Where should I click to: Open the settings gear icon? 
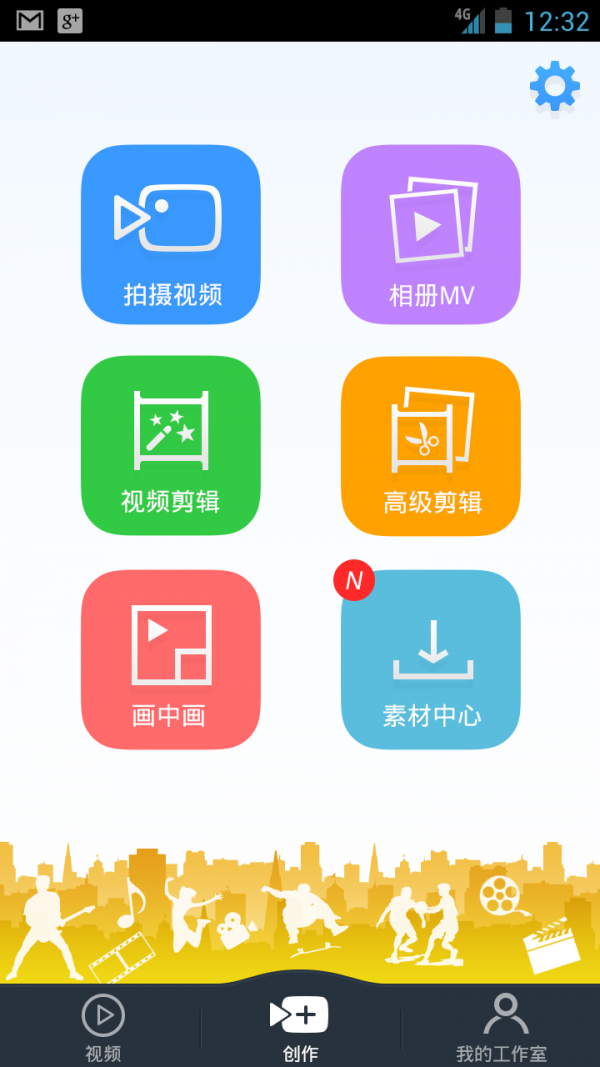[554, 87]
